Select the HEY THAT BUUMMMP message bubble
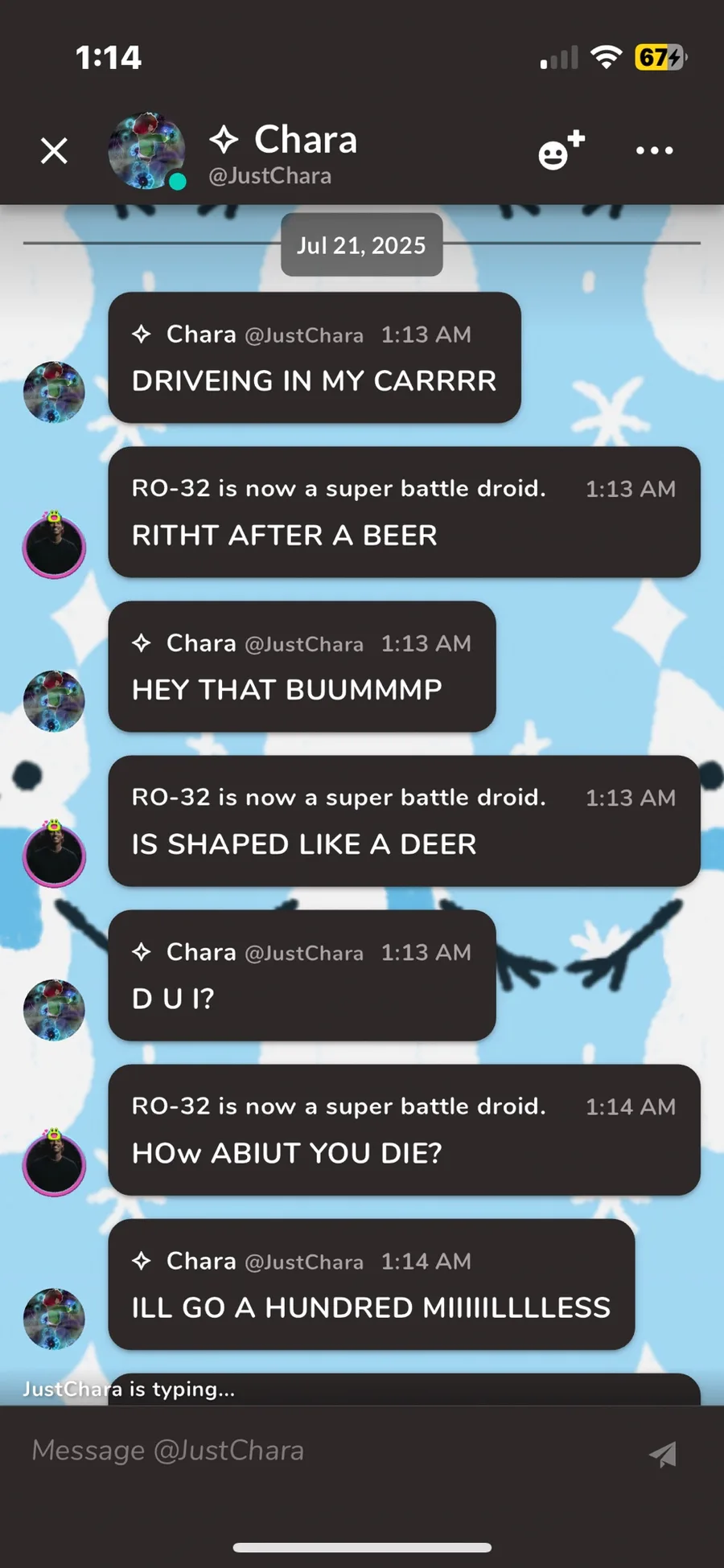 click(x=302, y=667)
